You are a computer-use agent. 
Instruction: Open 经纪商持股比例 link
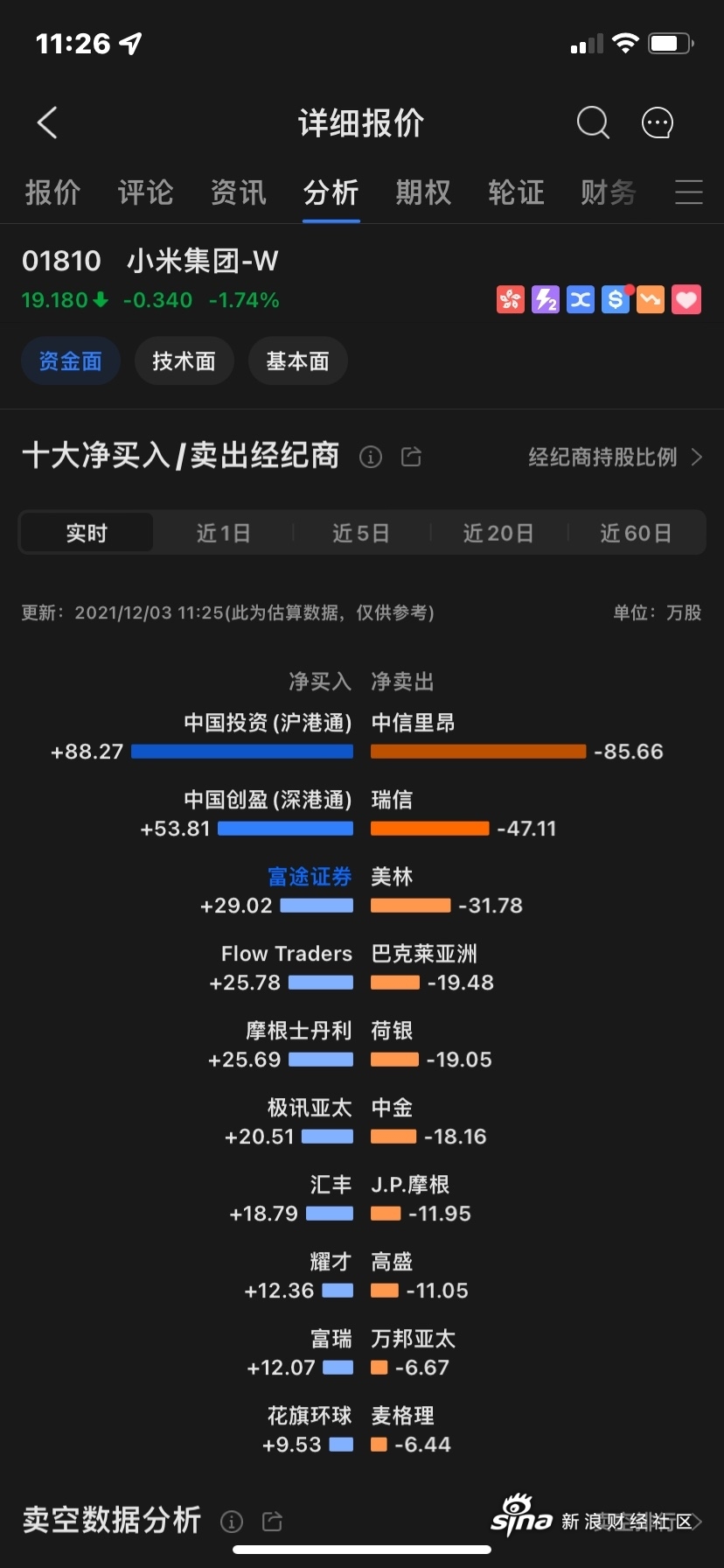pos(615,457)
